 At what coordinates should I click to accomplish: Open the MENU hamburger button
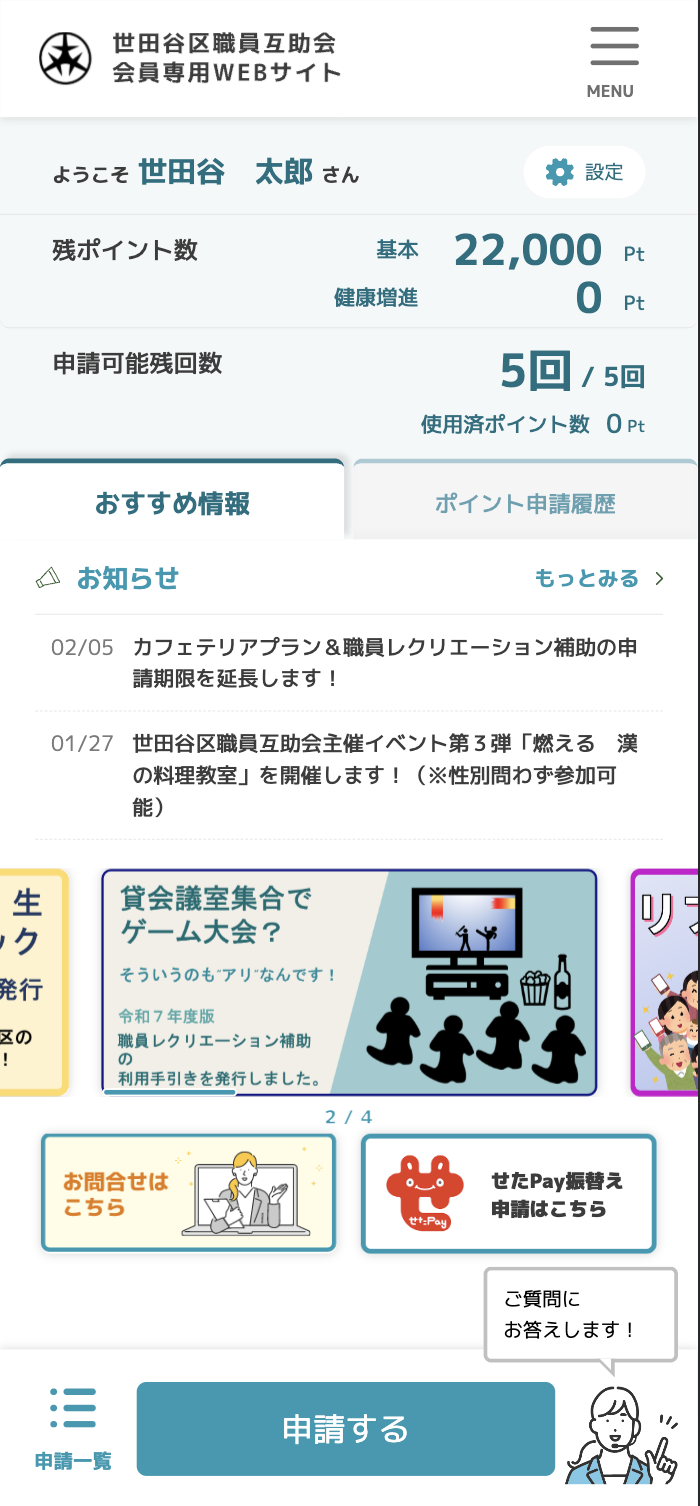613,60
